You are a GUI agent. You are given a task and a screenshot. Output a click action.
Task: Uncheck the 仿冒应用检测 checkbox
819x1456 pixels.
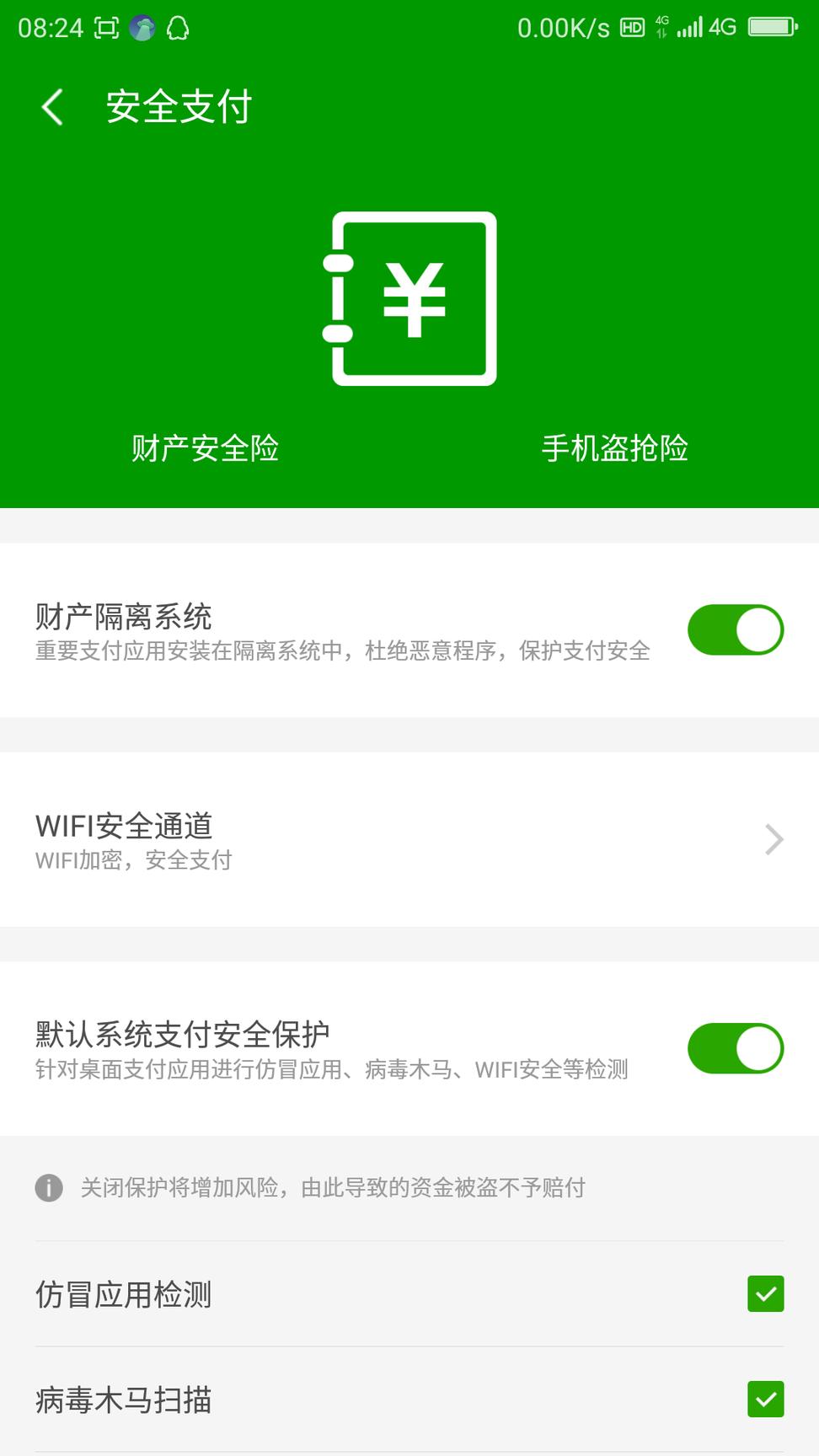point(764,1294)
